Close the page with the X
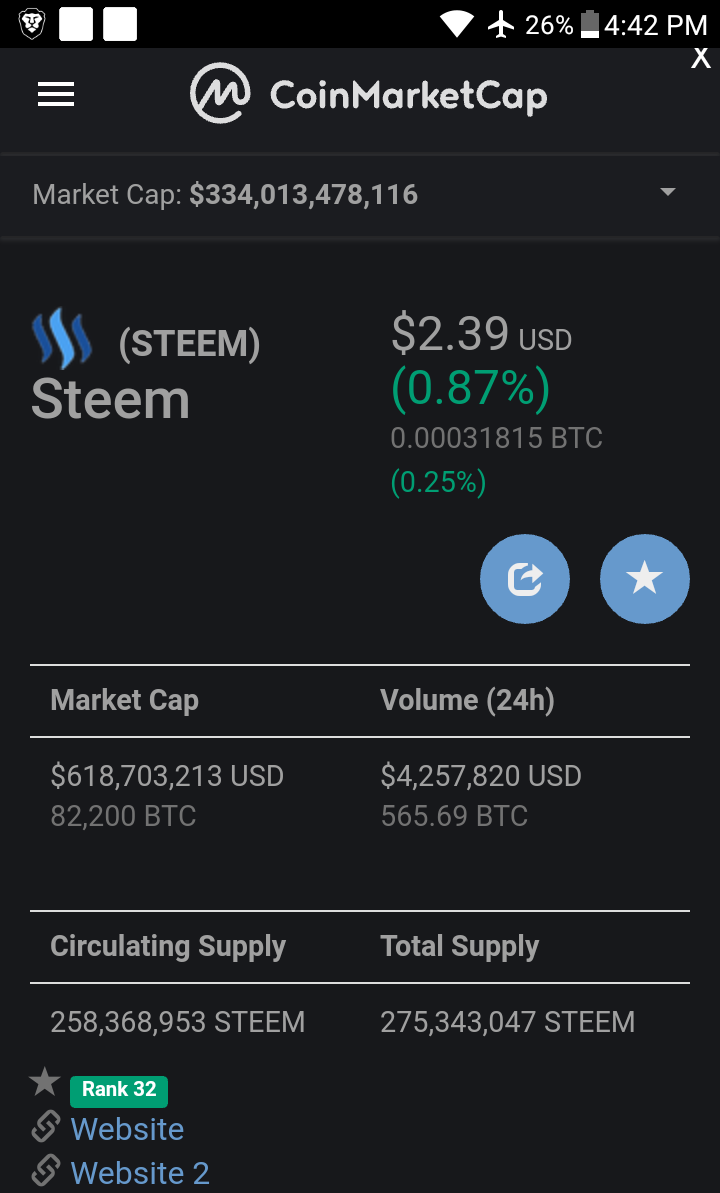720x1193 pixels. [700, 58]
